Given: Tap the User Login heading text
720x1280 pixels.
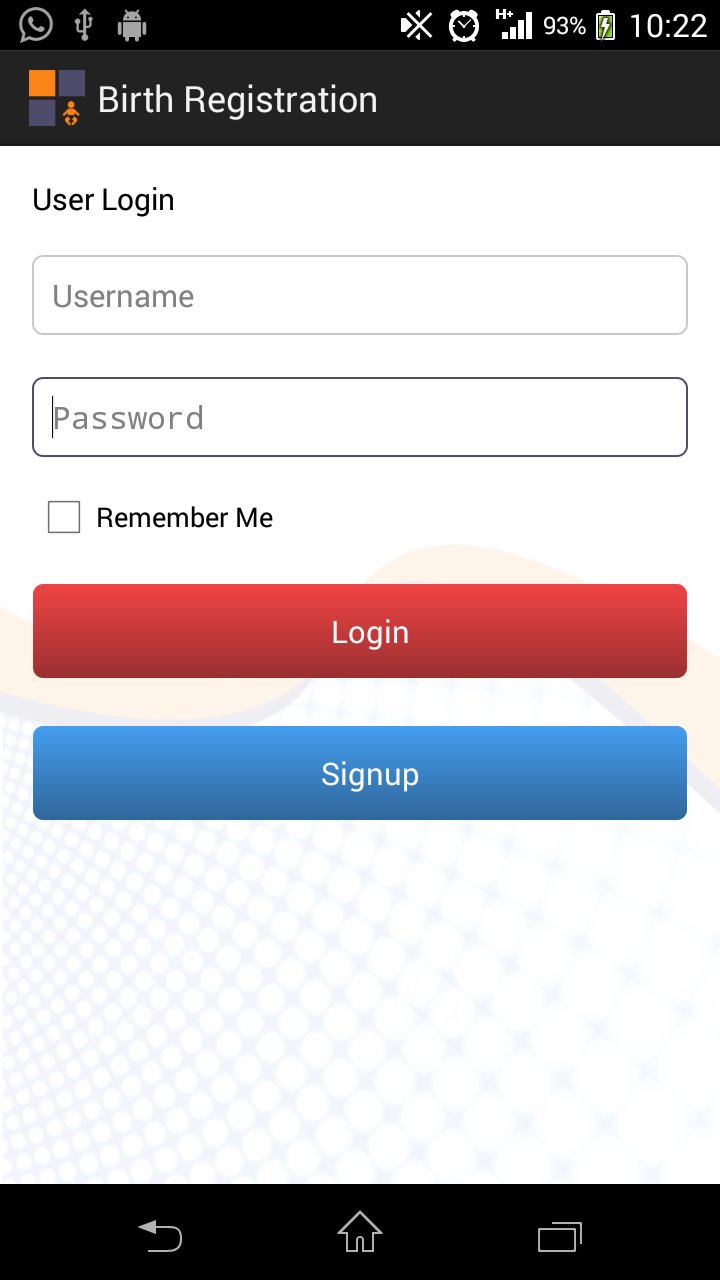Looking at the screenshot, I should [103, 200].
